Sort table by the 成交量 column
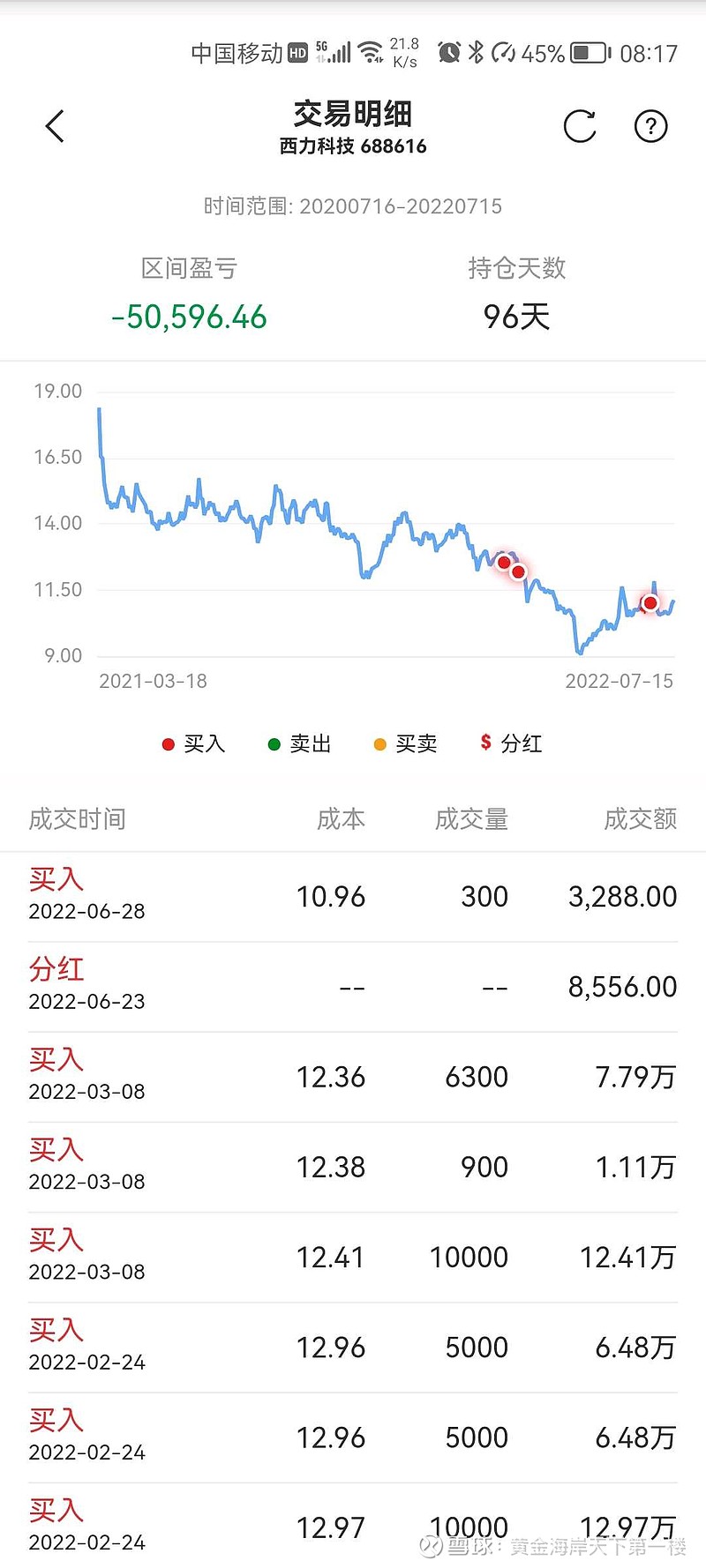This screenshot has height=1568, width=706. point(473,818)
